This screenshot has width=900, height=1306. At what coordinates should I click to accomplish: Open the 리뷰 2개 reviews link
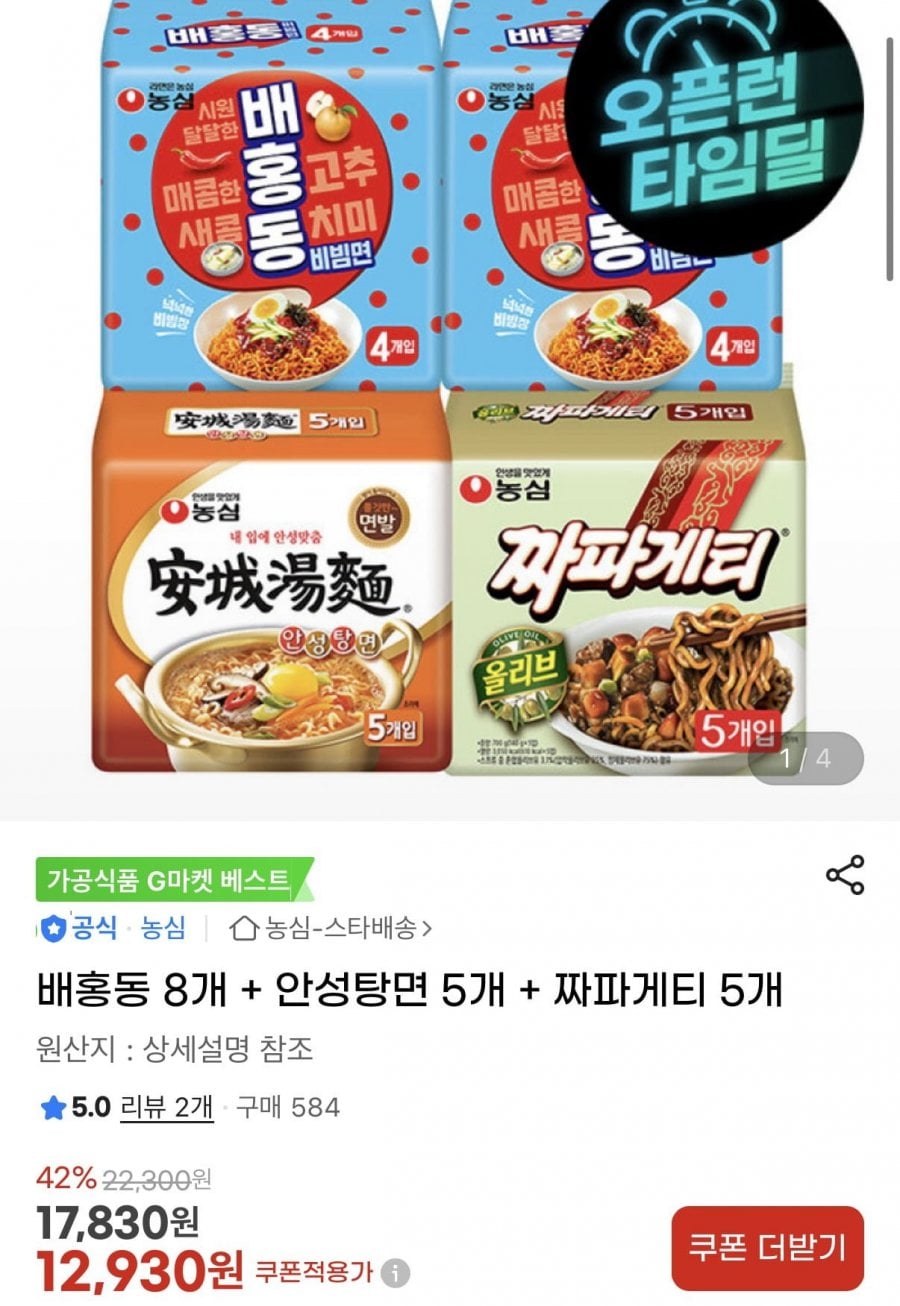pos(166,1107)
